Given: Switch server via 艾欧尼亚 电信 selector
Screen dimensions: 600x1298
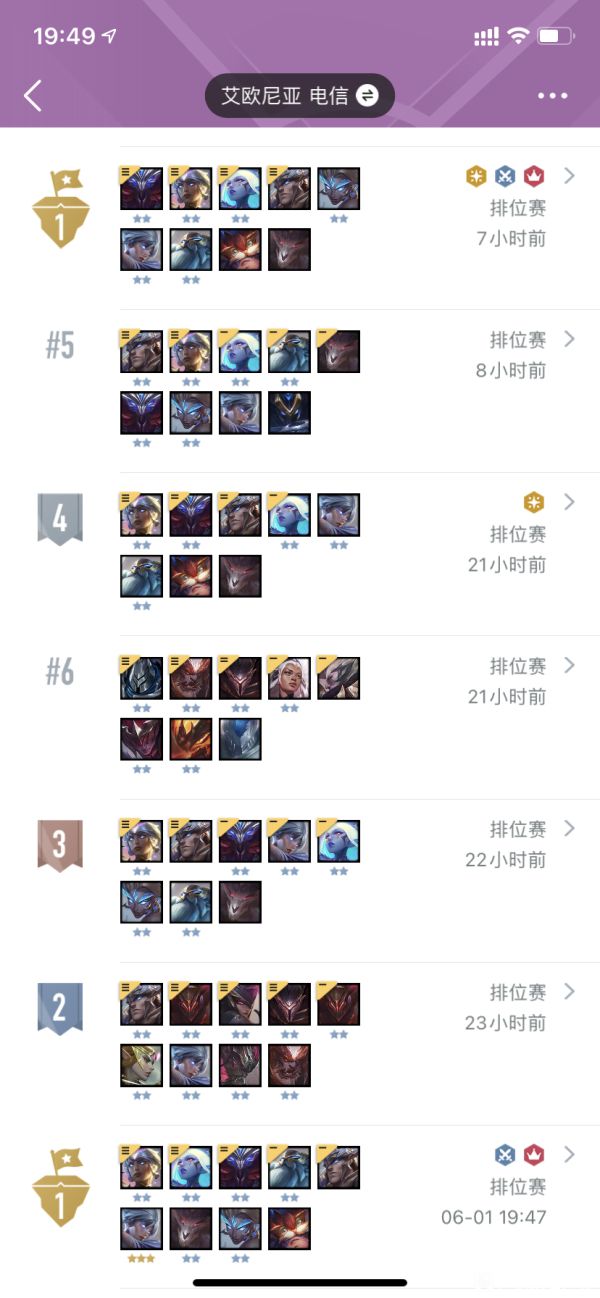Looking at the screenshot, I should 300,96.
